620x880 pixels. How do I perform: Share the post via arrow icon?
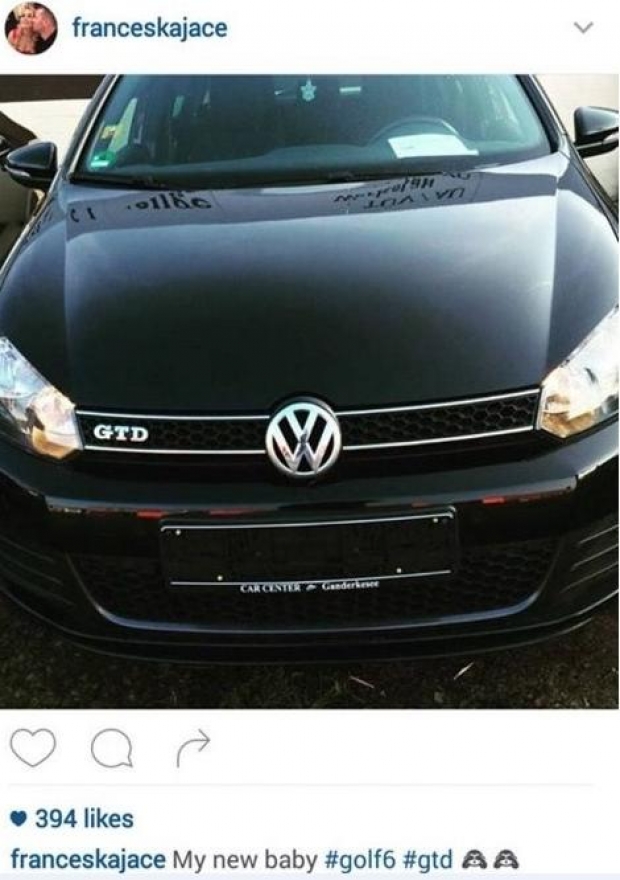click(193, 747)
